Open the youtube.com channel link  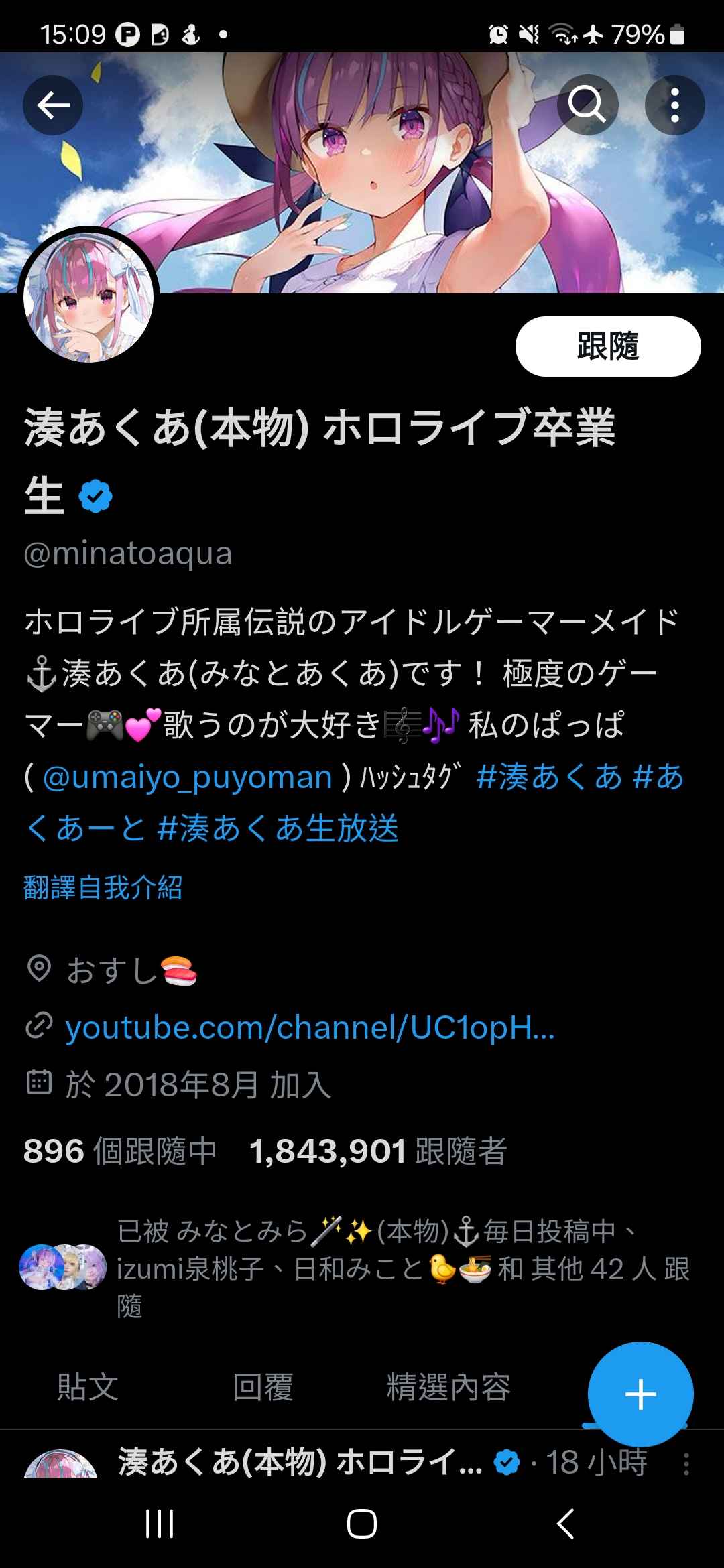310,1027
